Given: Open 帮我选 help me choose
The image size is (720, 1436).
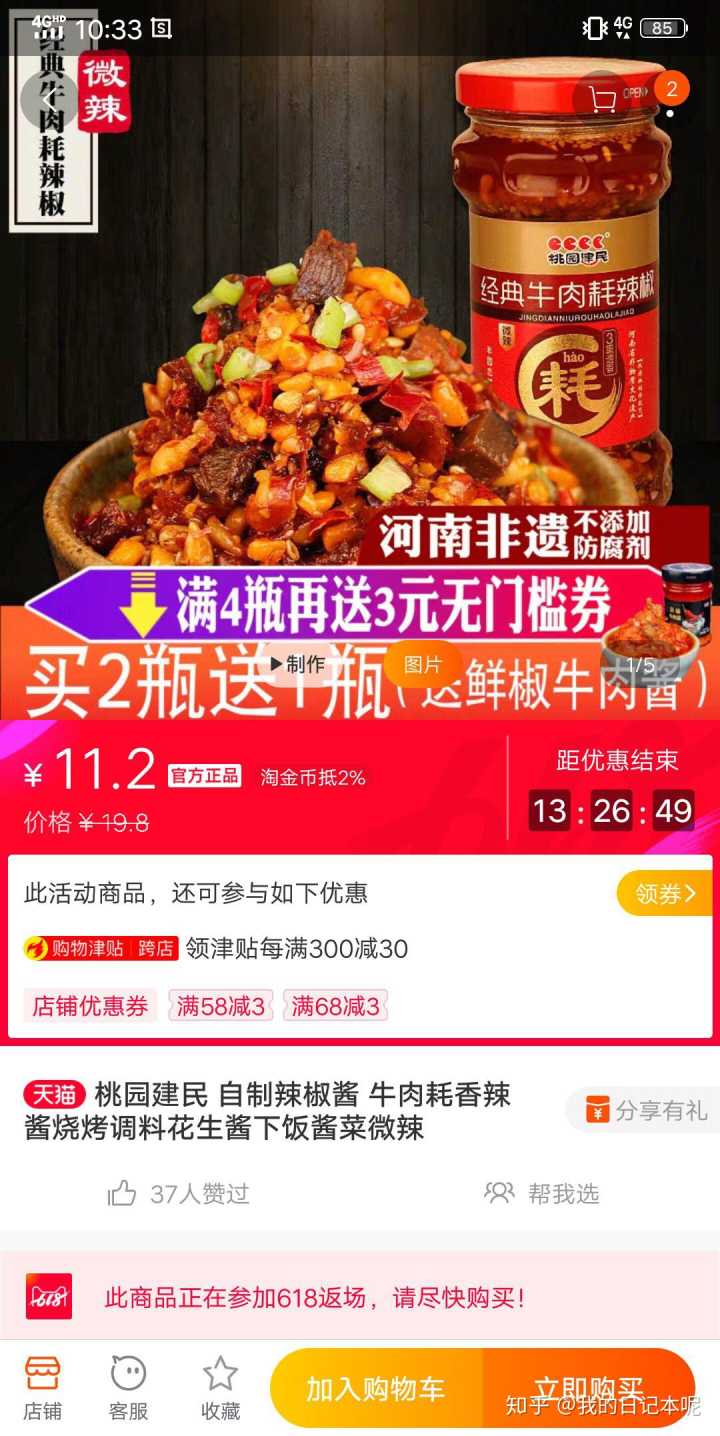Looking at the screenshot, I should (x=542, y=1193).
